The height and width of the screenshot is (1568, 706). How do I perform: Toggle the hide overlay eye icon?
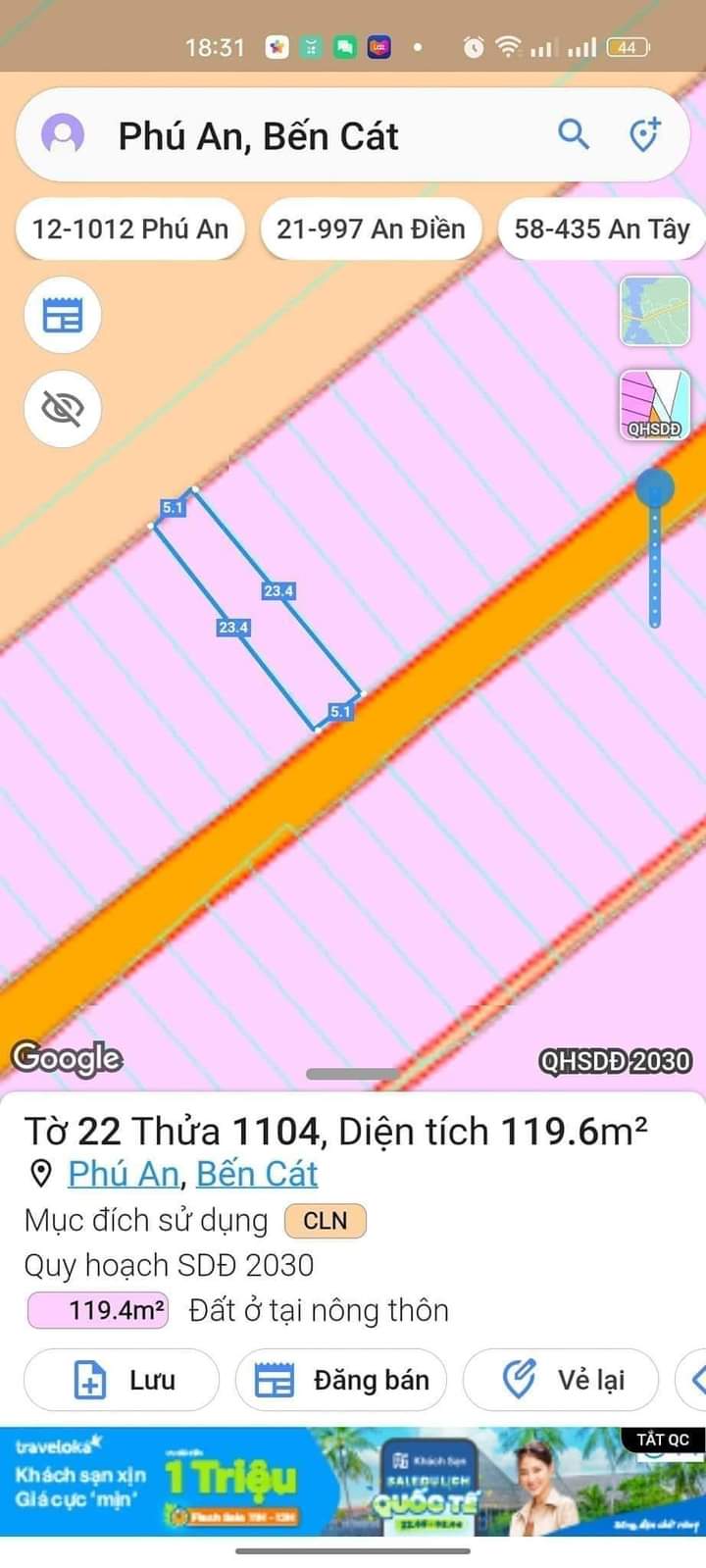pyautogui.click(x=63, y=408)
